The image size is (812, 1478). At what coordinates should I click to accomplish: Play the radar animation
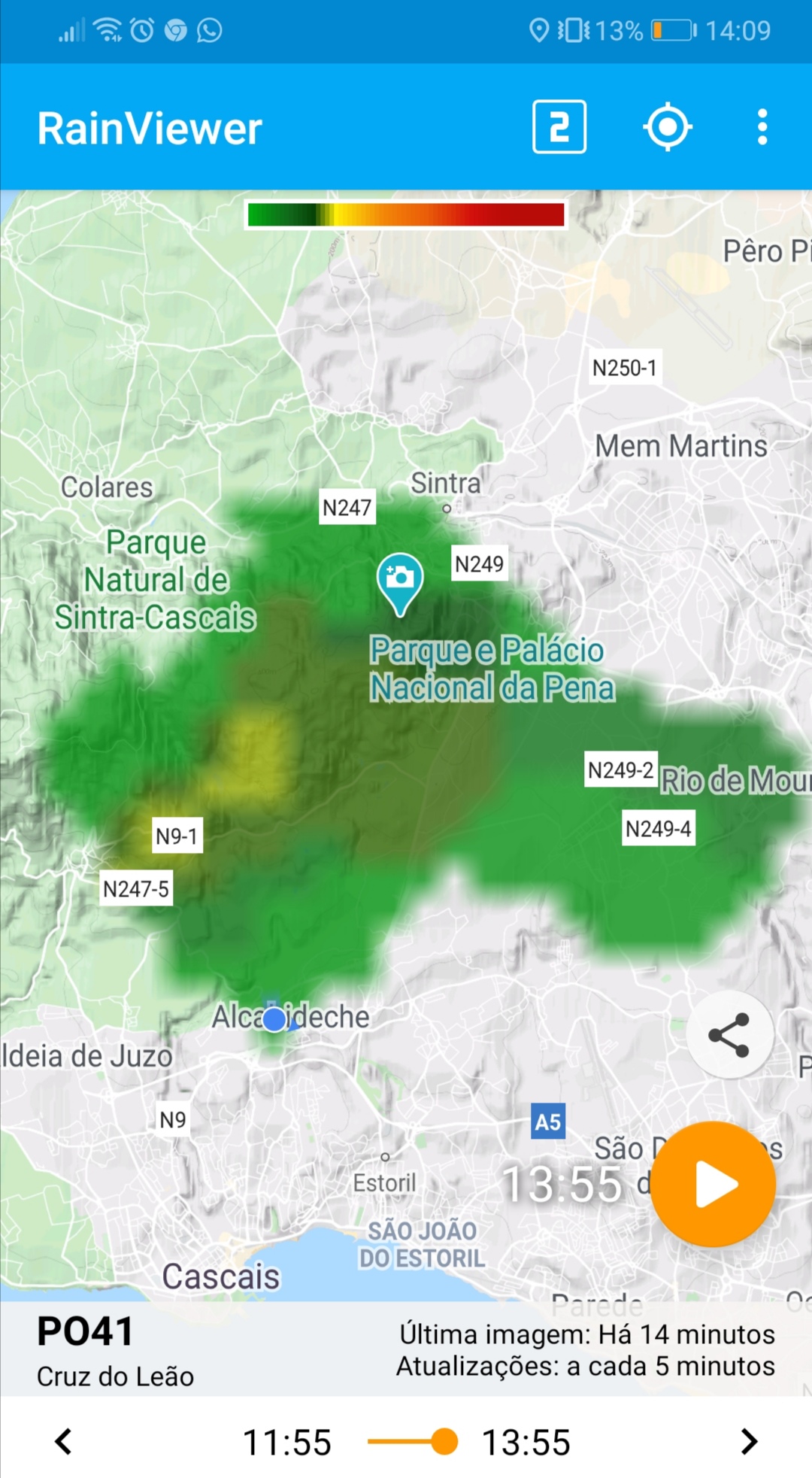713,1184
